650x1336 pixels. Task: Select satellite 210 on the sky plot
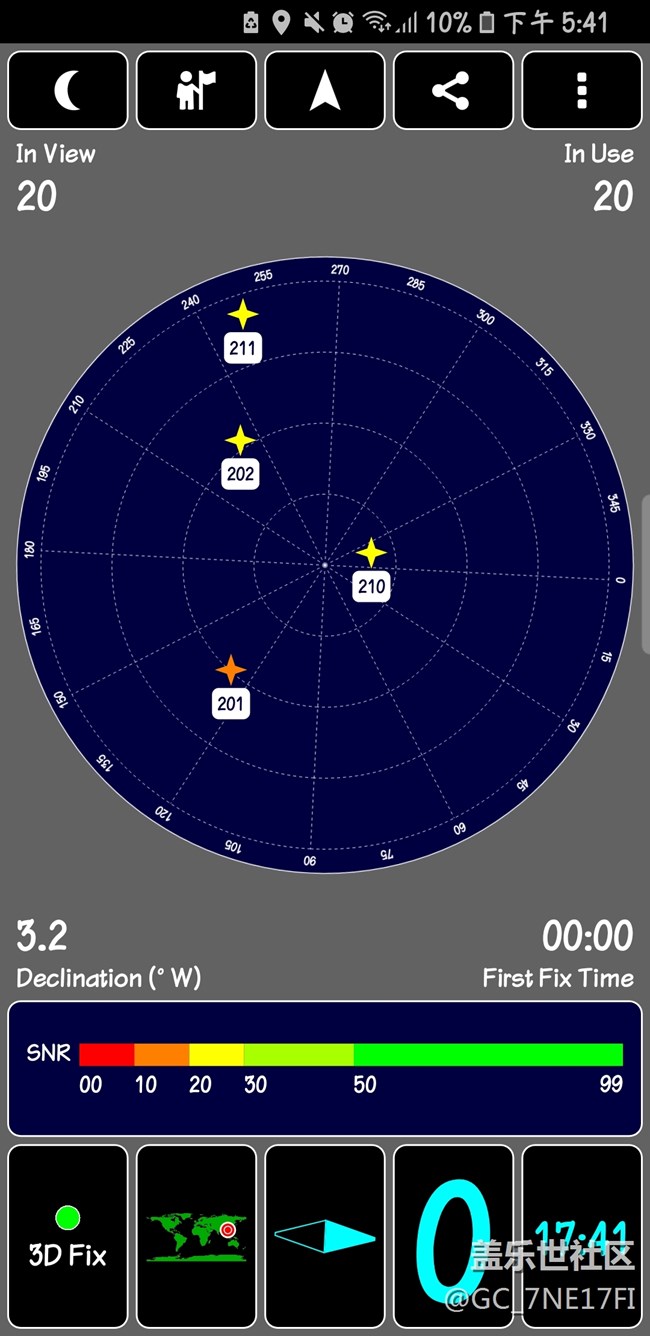point(371,553)
